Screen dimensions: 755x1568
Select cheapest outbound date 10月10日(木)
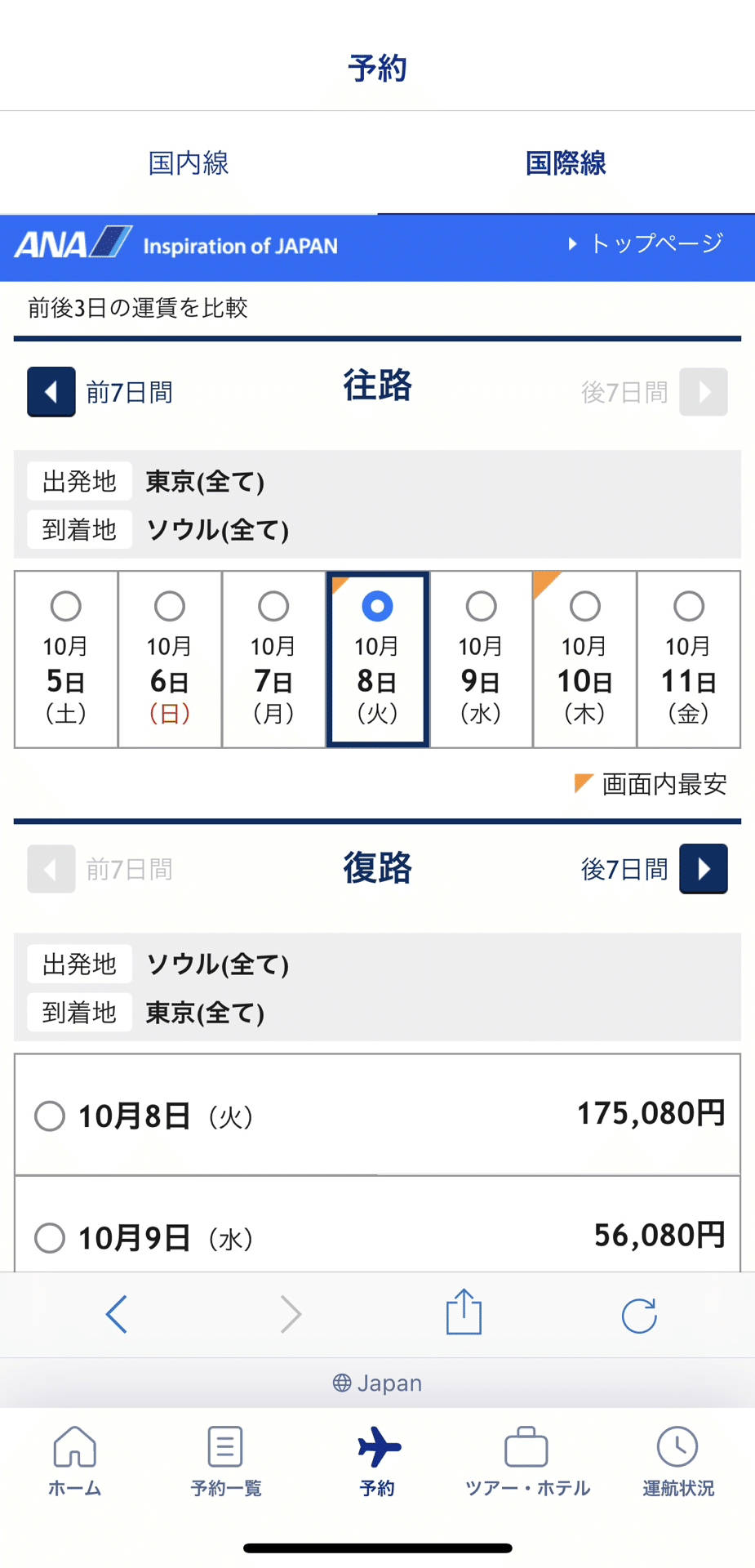point(584,659)
